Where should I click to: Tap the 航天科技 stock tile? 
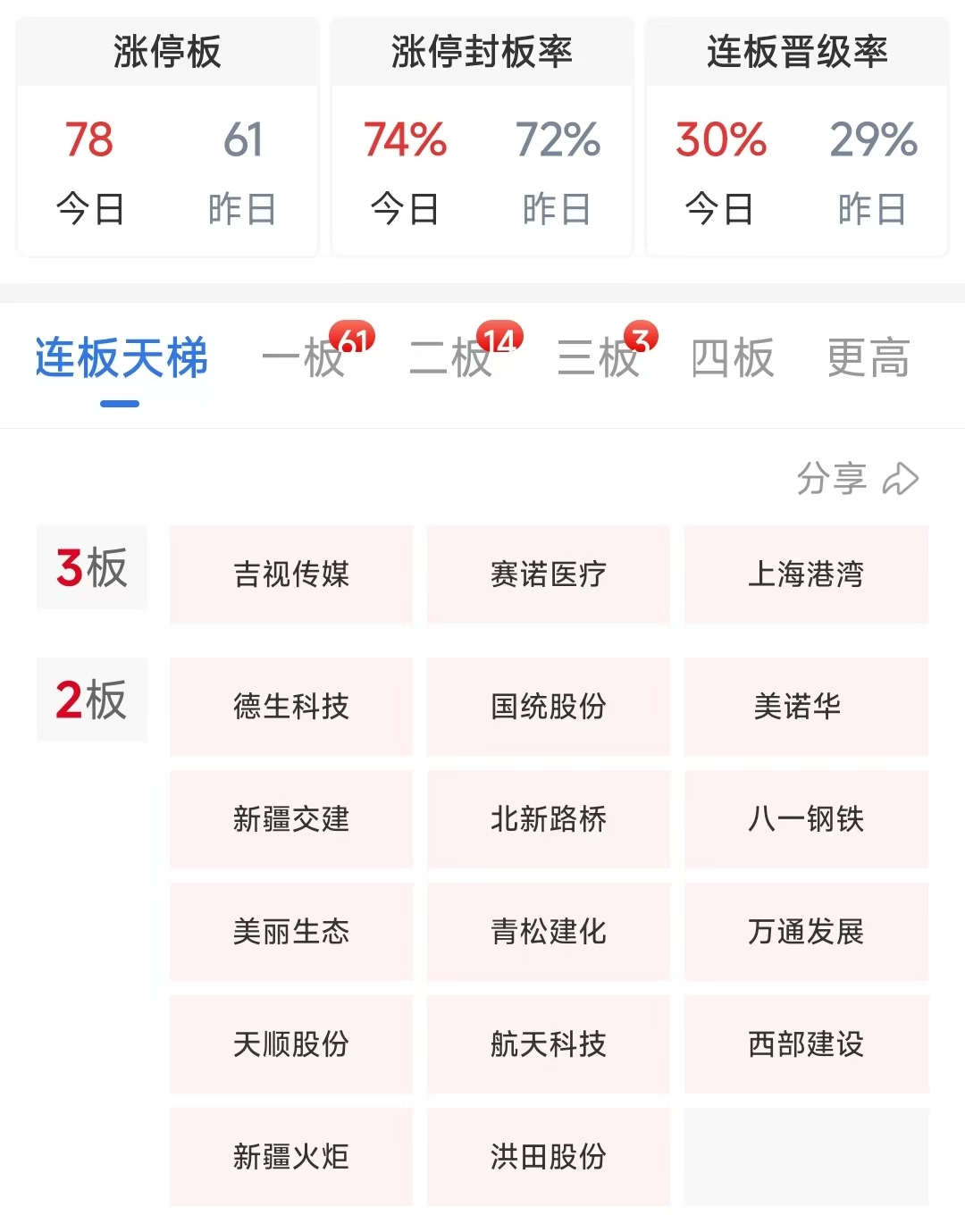549,1044
